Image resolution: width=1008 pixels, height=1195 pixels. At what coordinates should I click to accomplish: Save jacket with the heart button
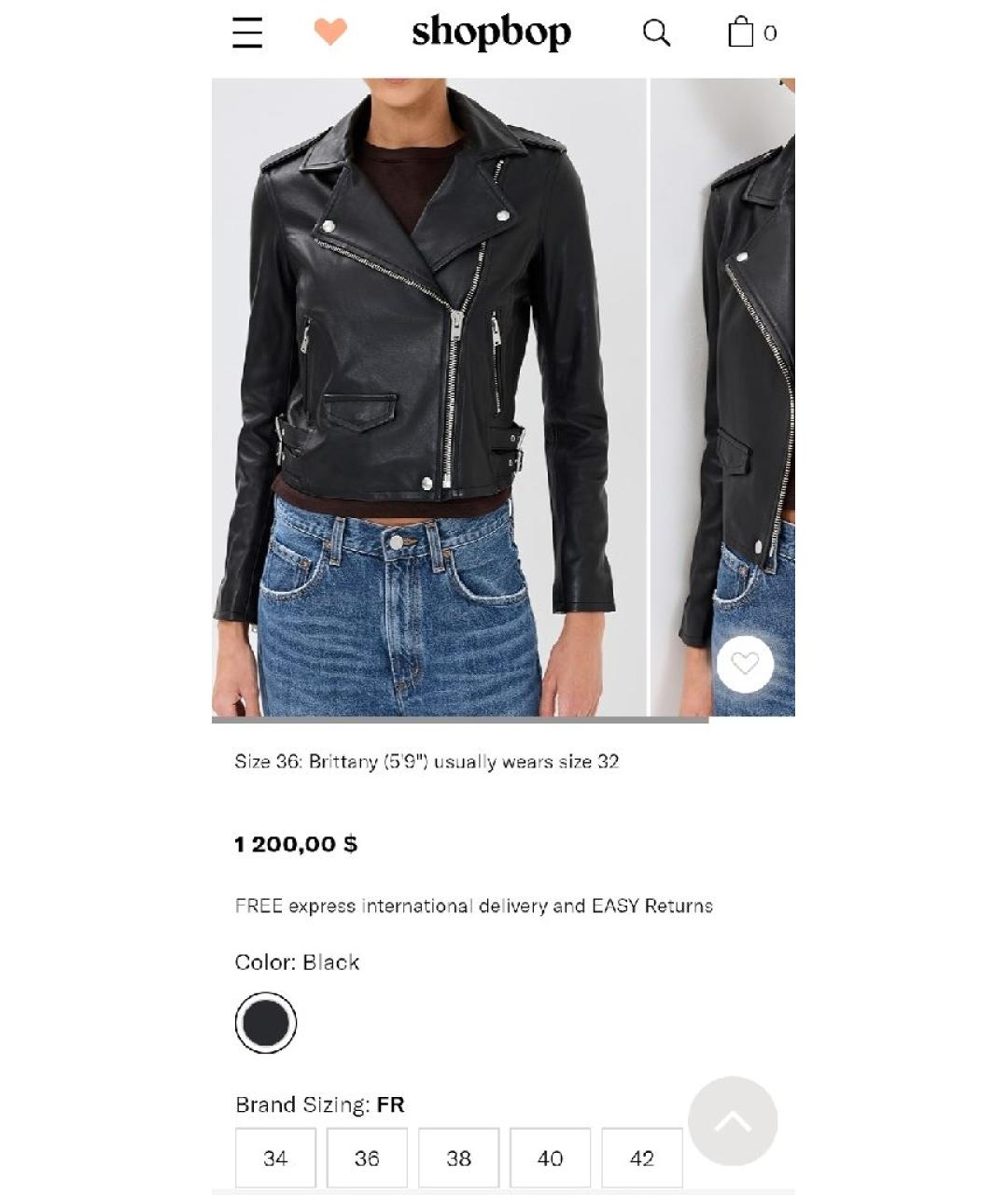tap(745, 664)
